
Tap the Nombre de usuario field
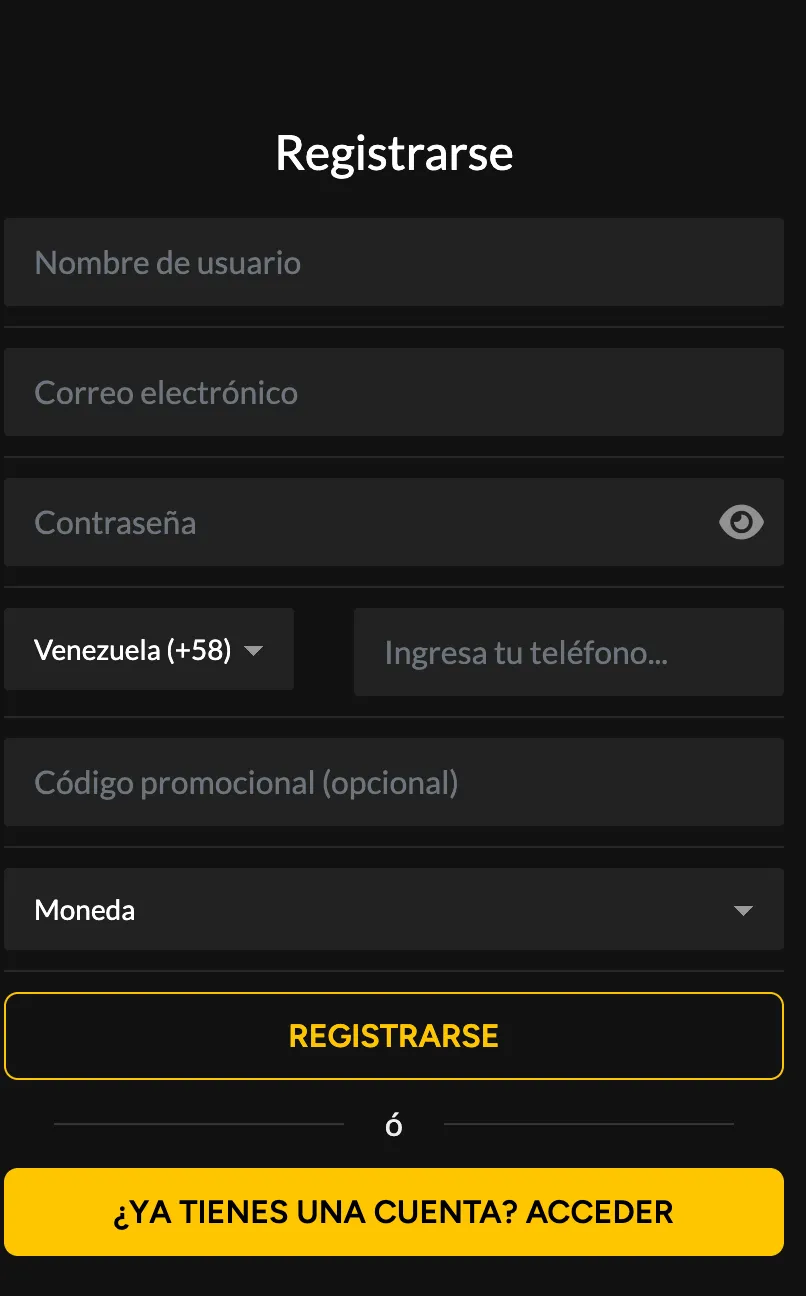pos(394,262)
